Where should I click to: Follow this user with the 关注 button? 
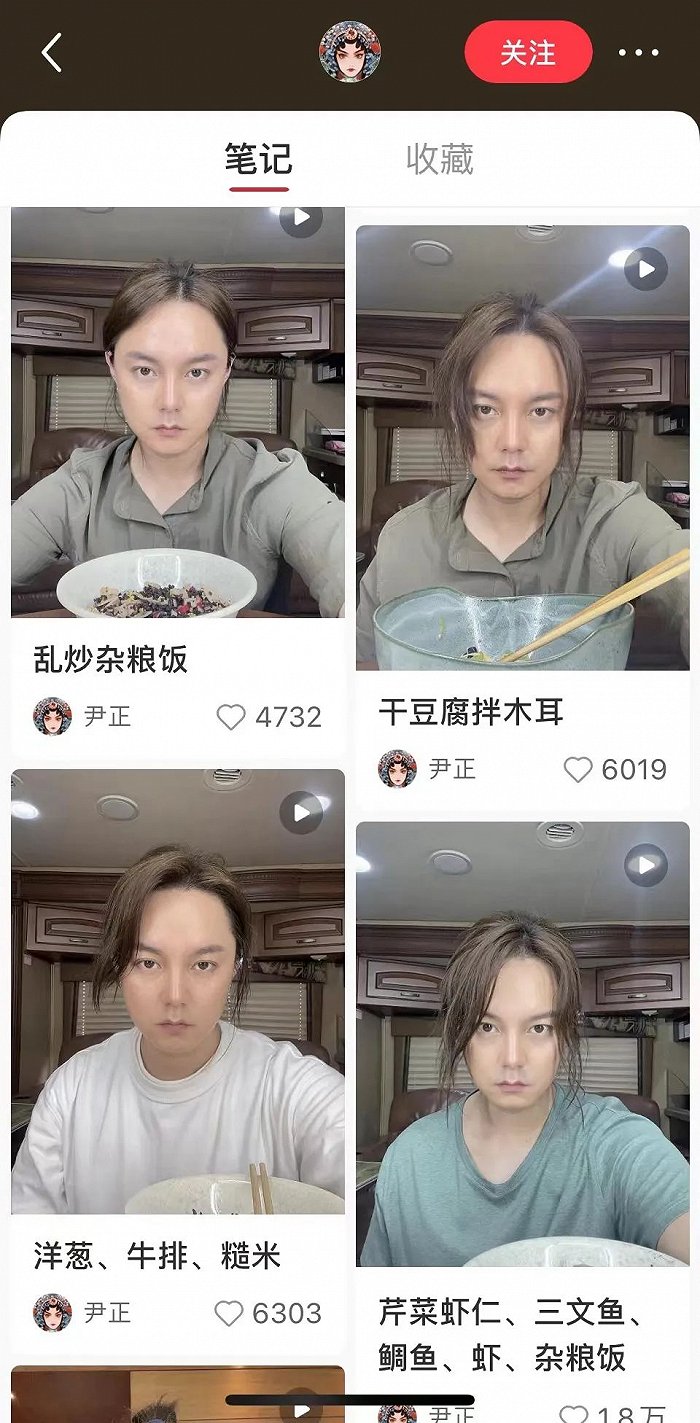pos(528,52)
